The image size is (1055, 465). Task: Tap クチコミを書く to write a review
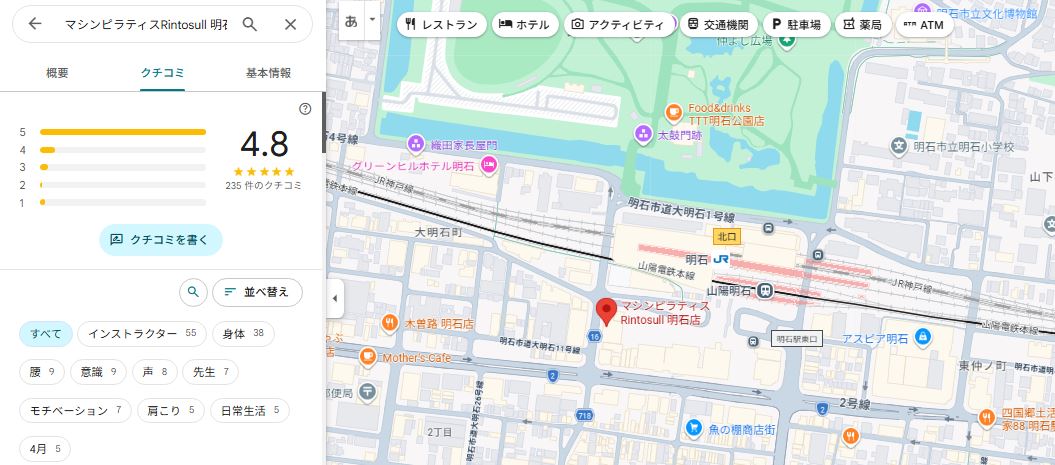click(x=160, y=240)
